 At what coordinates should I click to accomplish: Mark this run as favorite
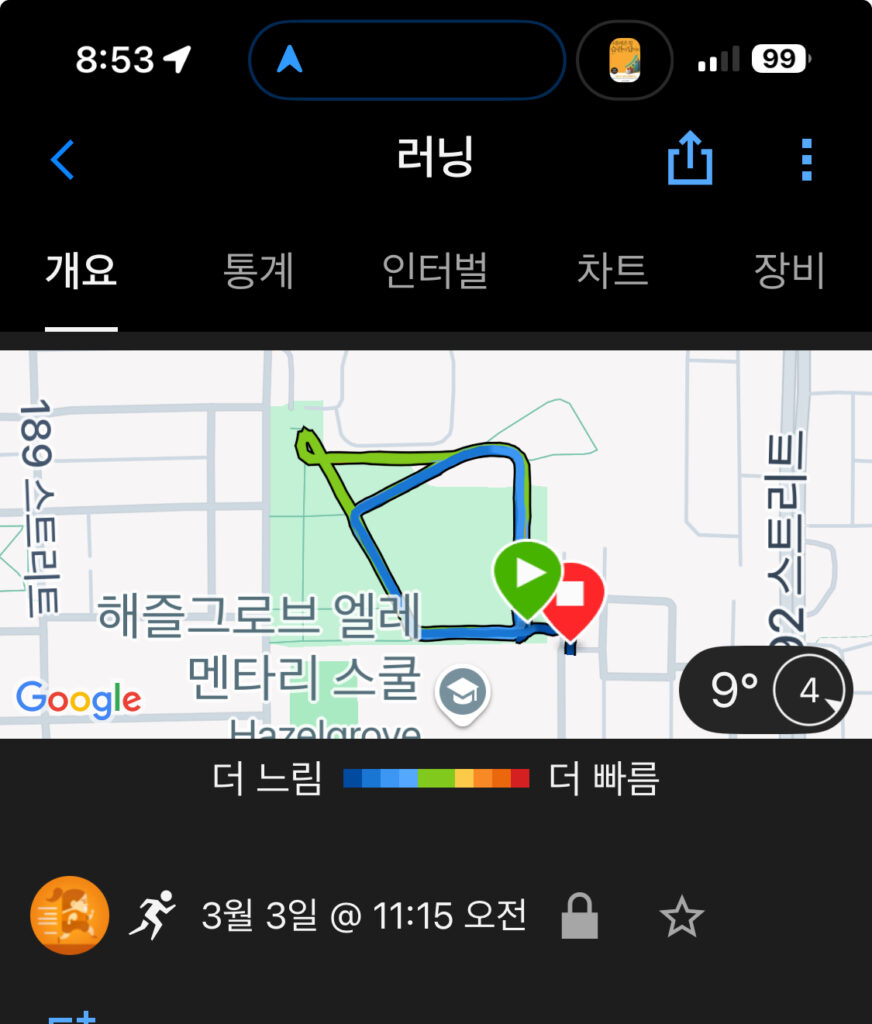click(682, 916)
